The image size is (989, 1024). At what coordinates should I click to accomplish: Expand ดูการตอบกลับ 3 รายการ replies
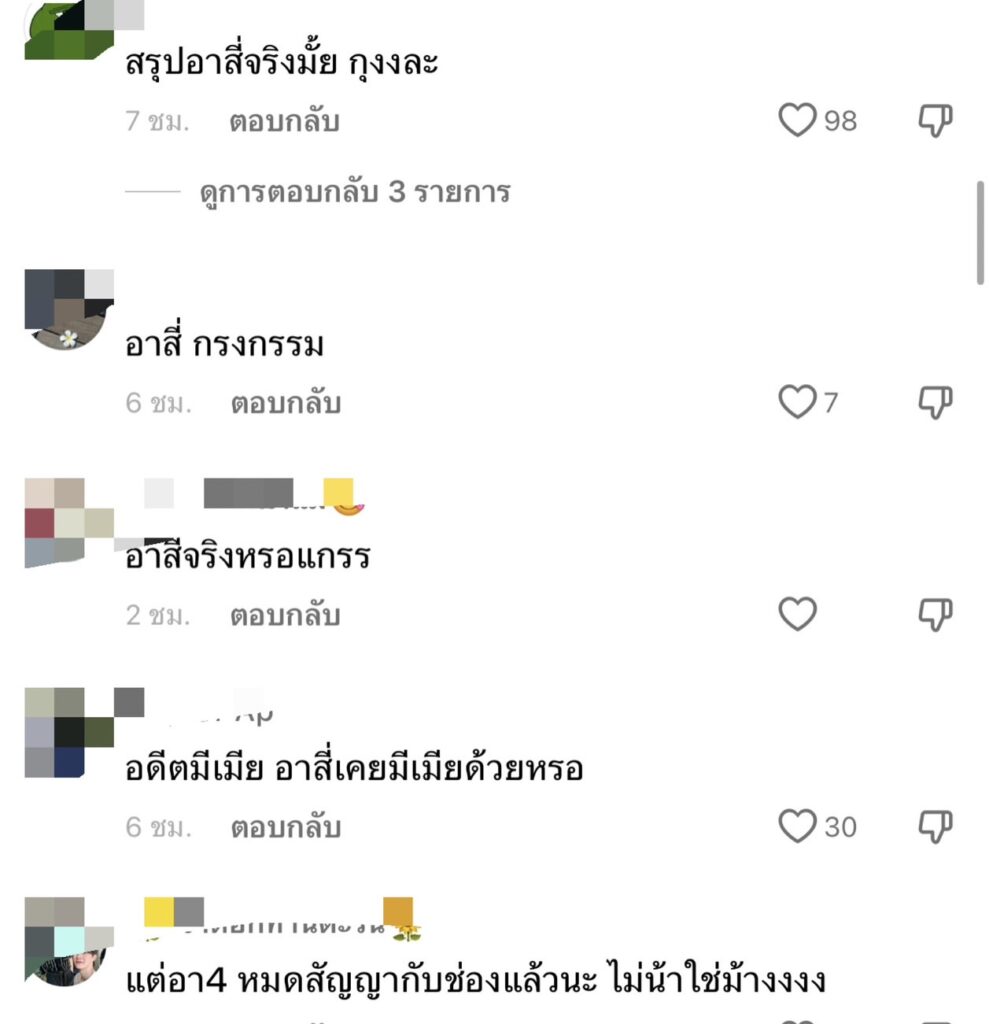354,192
